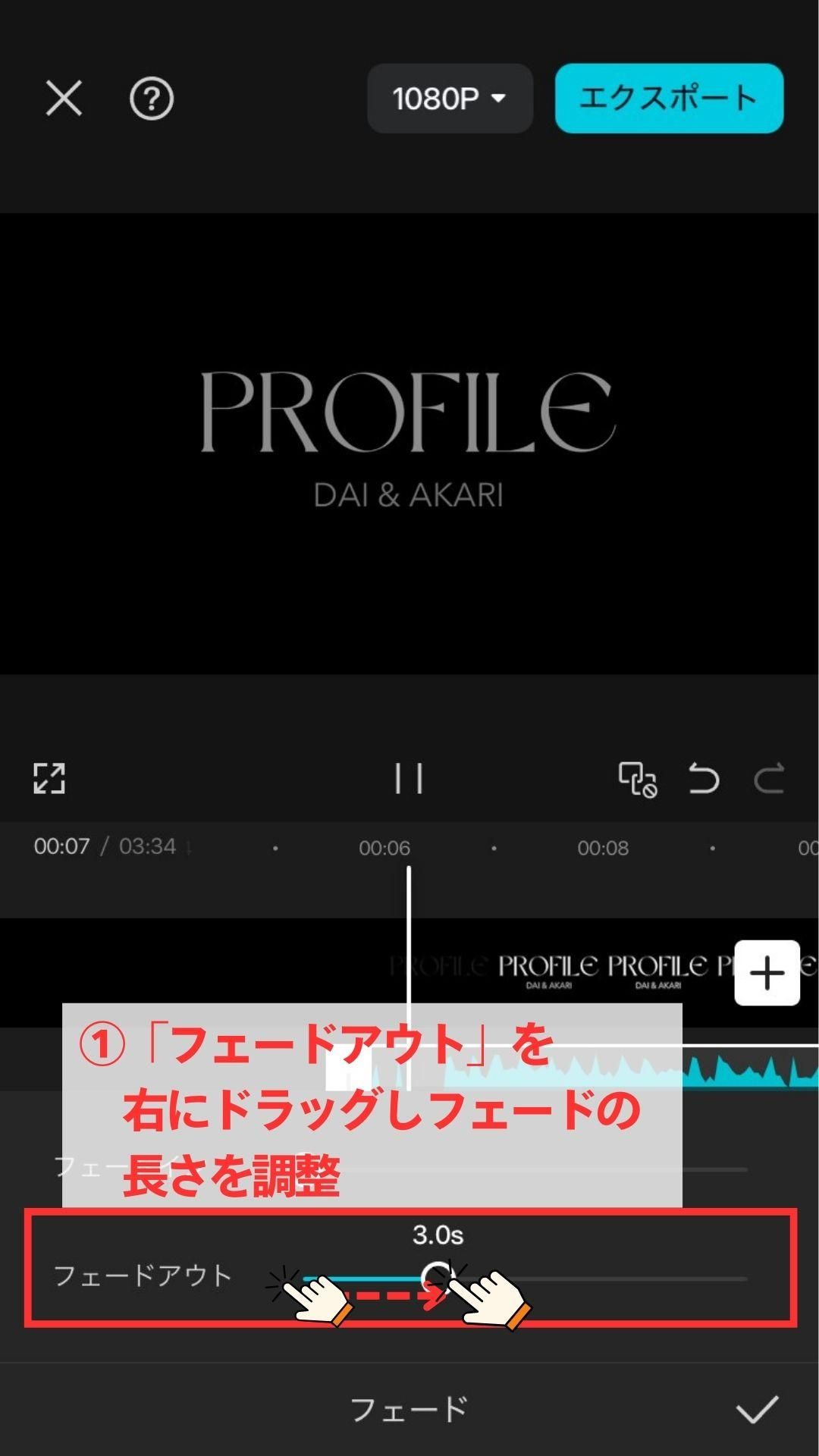The image size is (819, 1456).
Task: Open the help question mark
Action: pos(152,98)
